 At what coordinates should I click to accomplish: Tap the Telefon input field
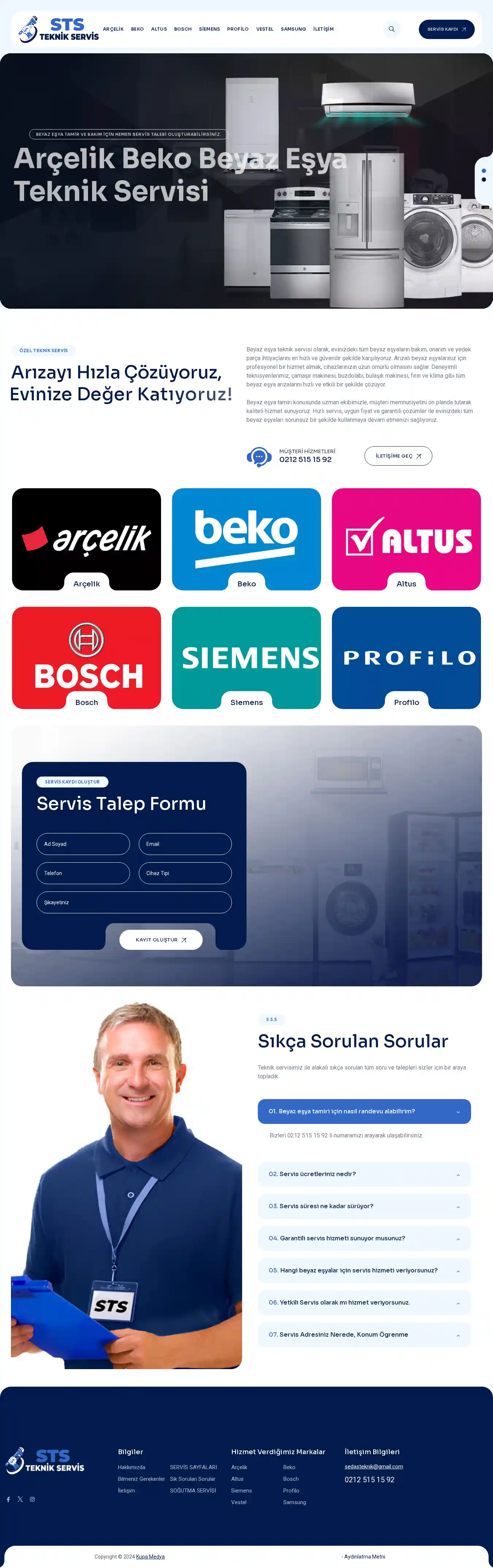coord(83,873)
